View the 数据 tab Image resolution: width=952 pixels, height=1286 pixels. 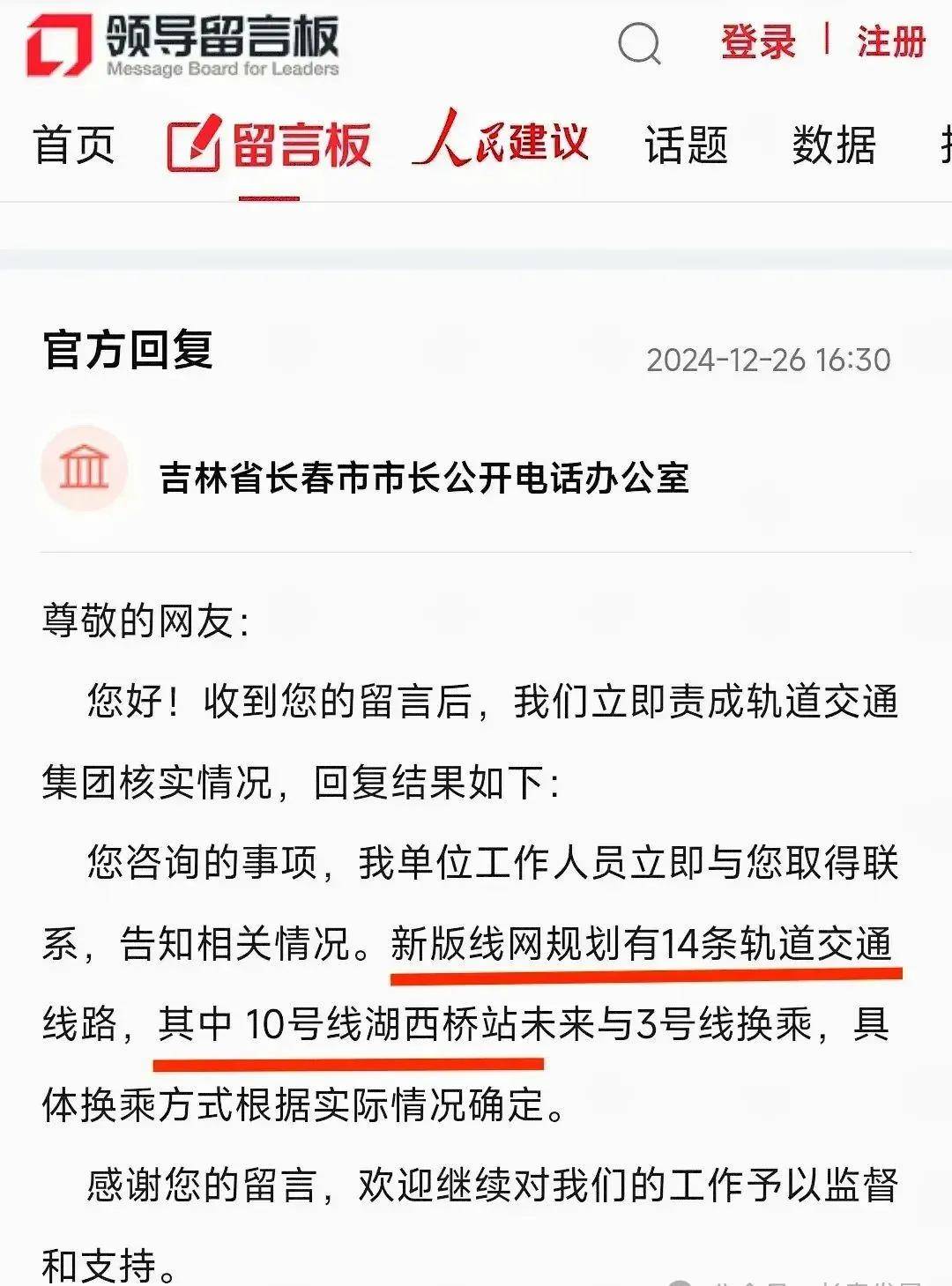click(x=833, y=145)
